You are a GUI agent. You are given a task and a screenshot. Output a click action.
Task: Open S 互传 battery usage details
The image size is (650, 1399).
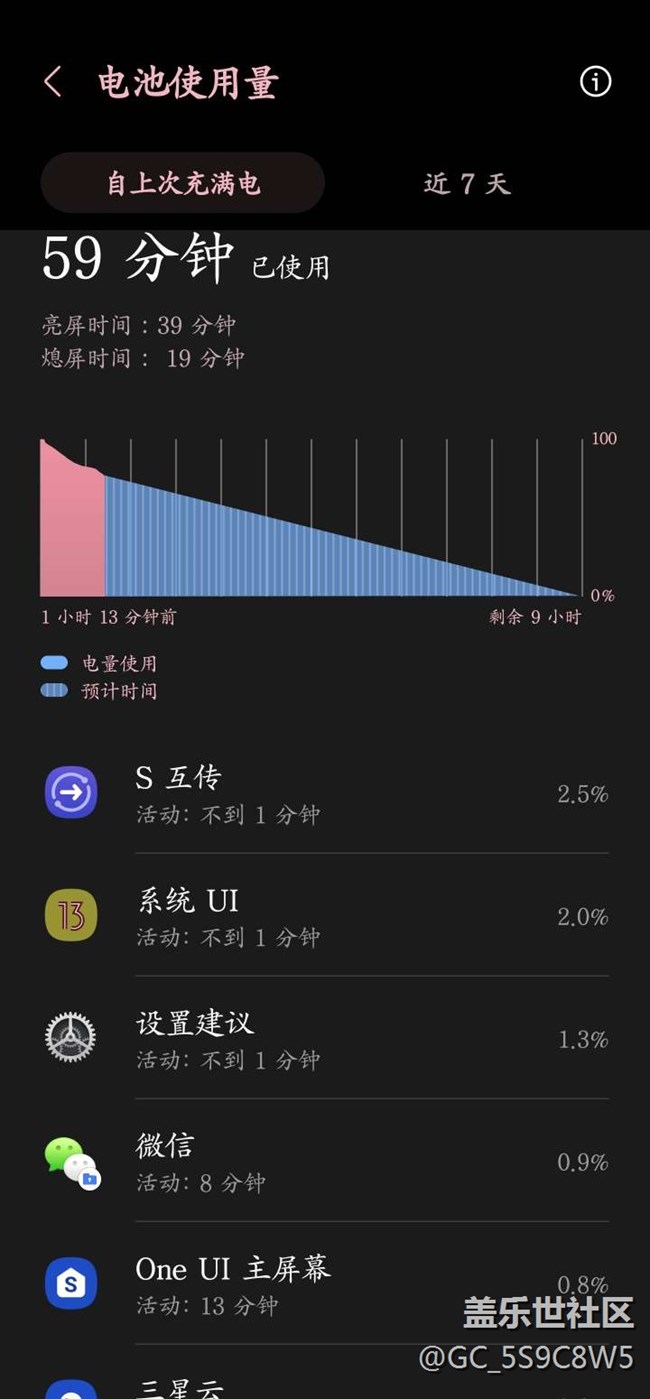326,794
